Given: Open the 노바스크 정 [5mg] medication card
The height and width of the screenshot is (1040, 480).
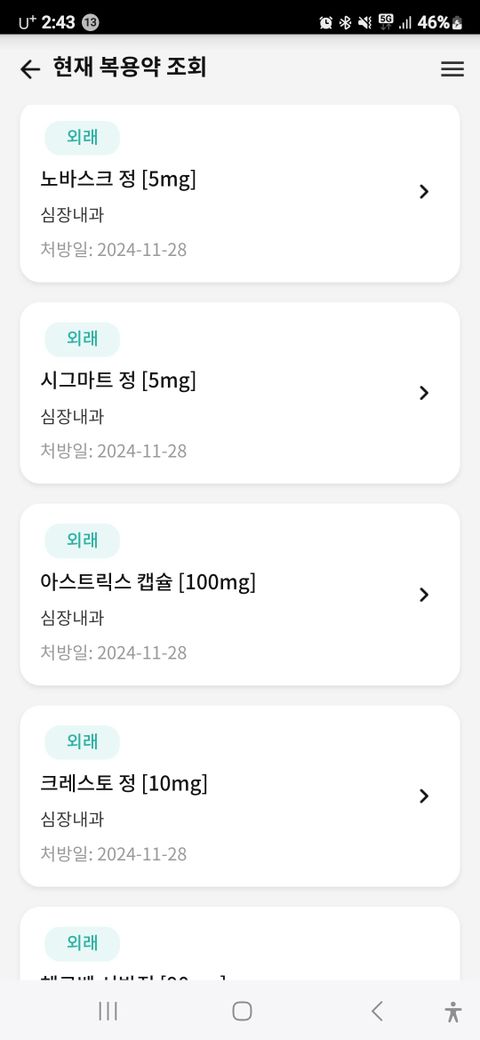Looking at the screenshot, I should (x=240, y=193).
